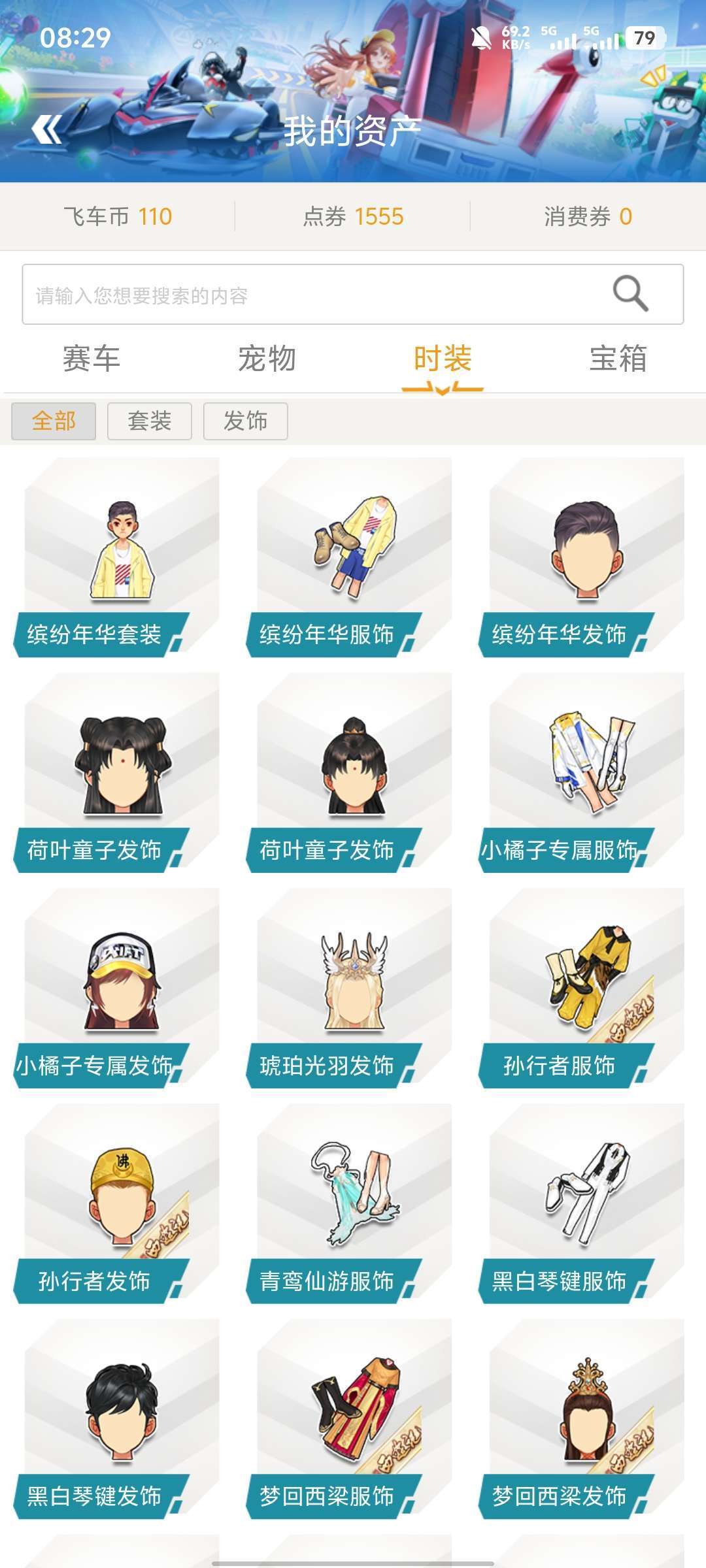Open the 缤纷年华套装 item
Screen dimensions: 706x1568
122,555
